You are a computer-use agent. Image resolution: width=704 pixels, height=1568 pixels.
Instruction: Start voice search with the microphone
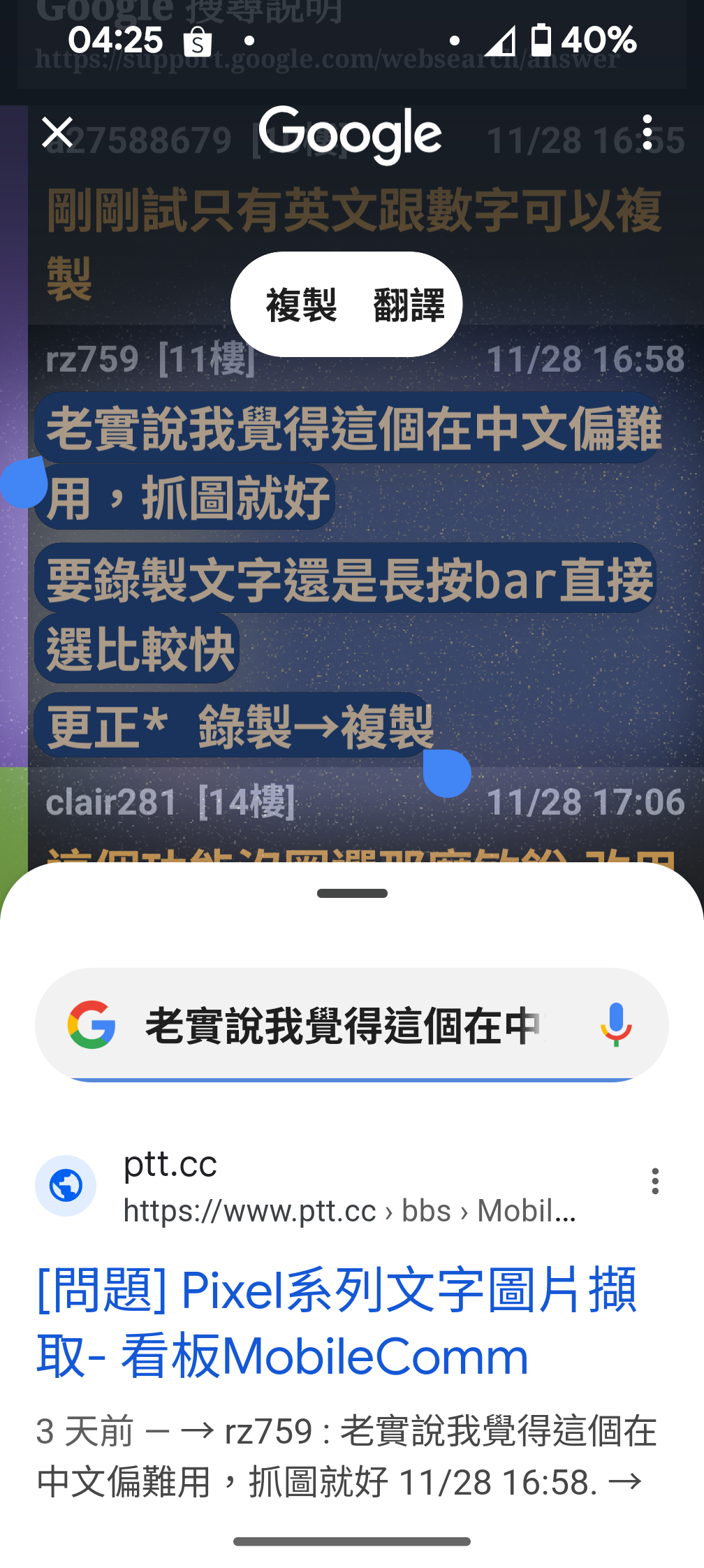(x=615, y=1025)
